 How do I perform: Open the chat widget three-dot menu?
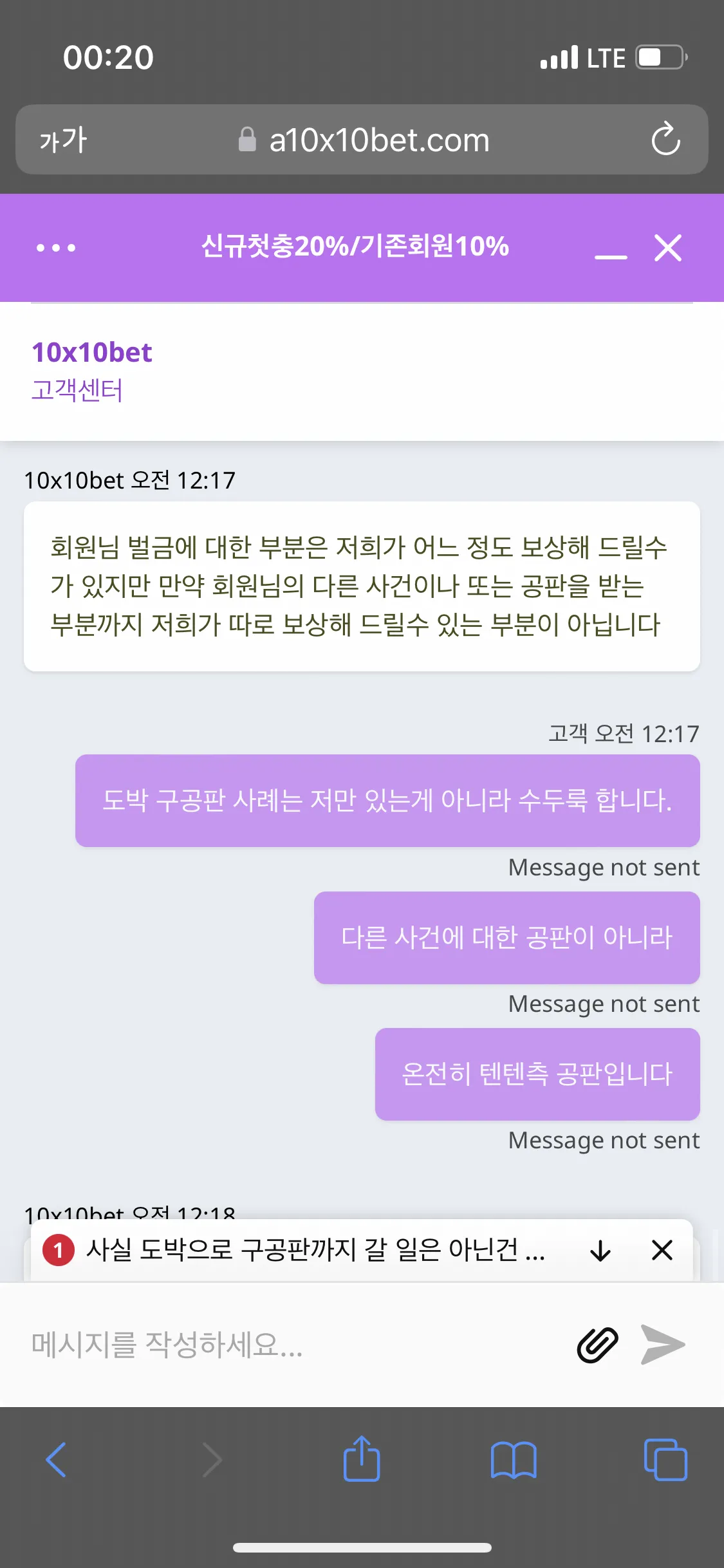tap(56, 248)
